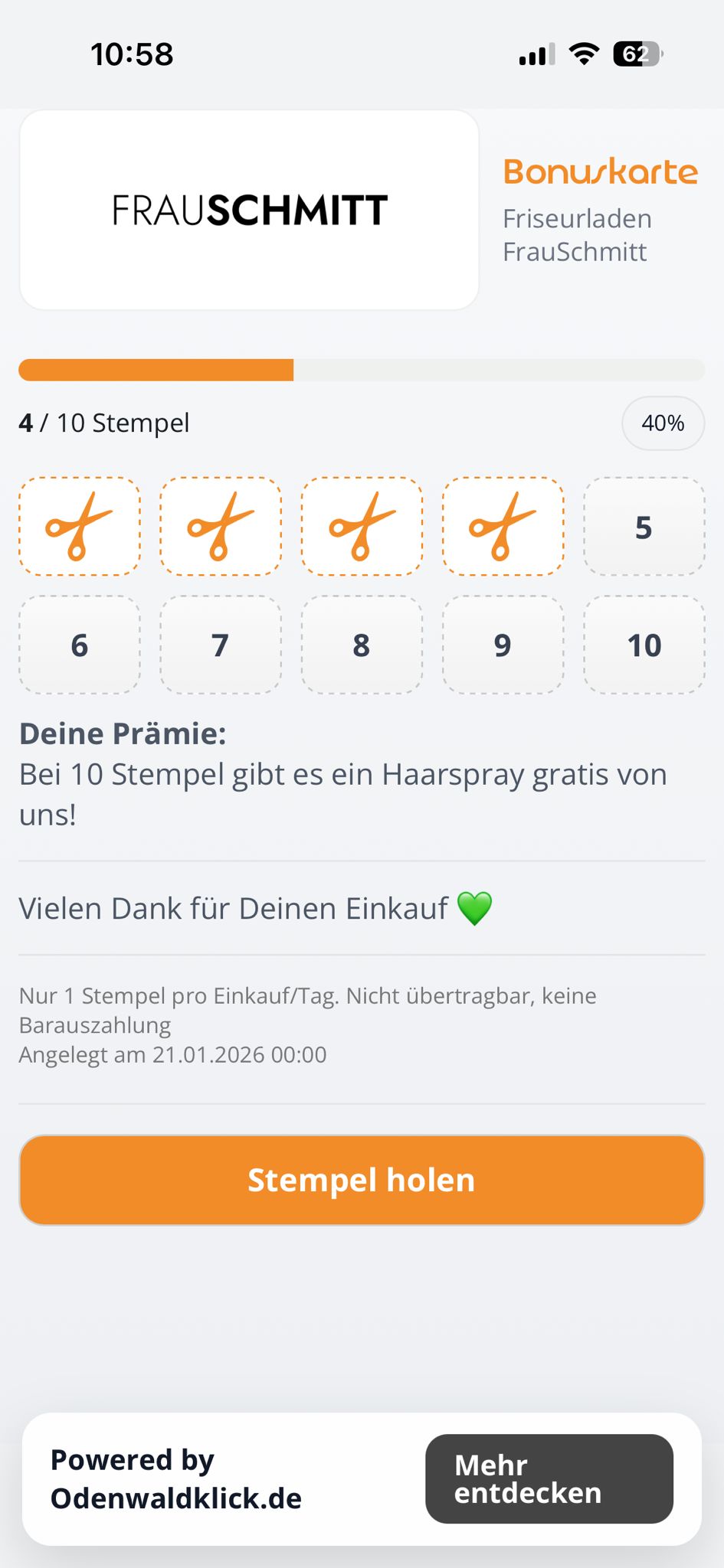724x1568 pixels.
Task: Select empty stamp slot 7
Action: click(x=220, y=644)
